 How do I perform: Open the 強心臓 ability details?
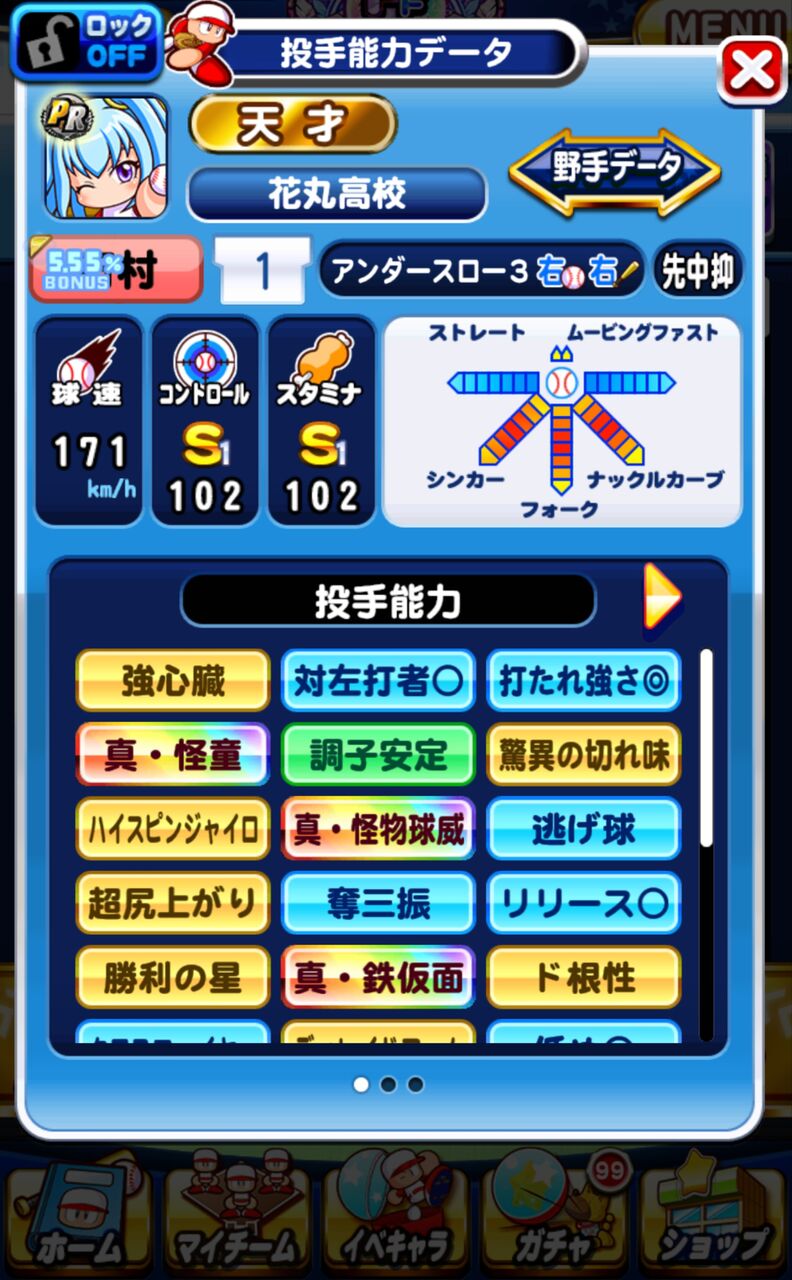tap(173, 681)
